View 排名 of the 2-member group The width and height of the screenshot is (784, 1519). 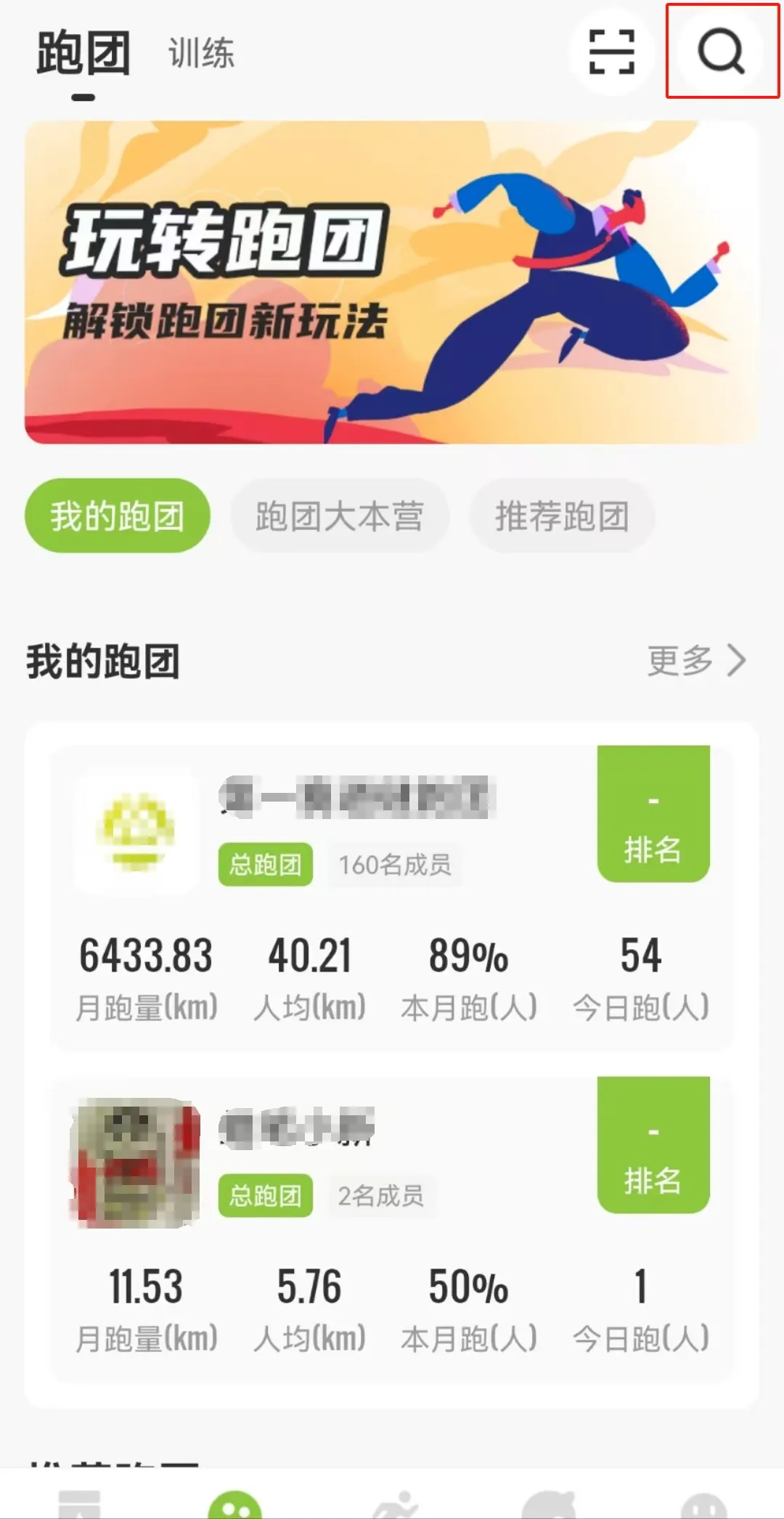tap(653, 1146)
